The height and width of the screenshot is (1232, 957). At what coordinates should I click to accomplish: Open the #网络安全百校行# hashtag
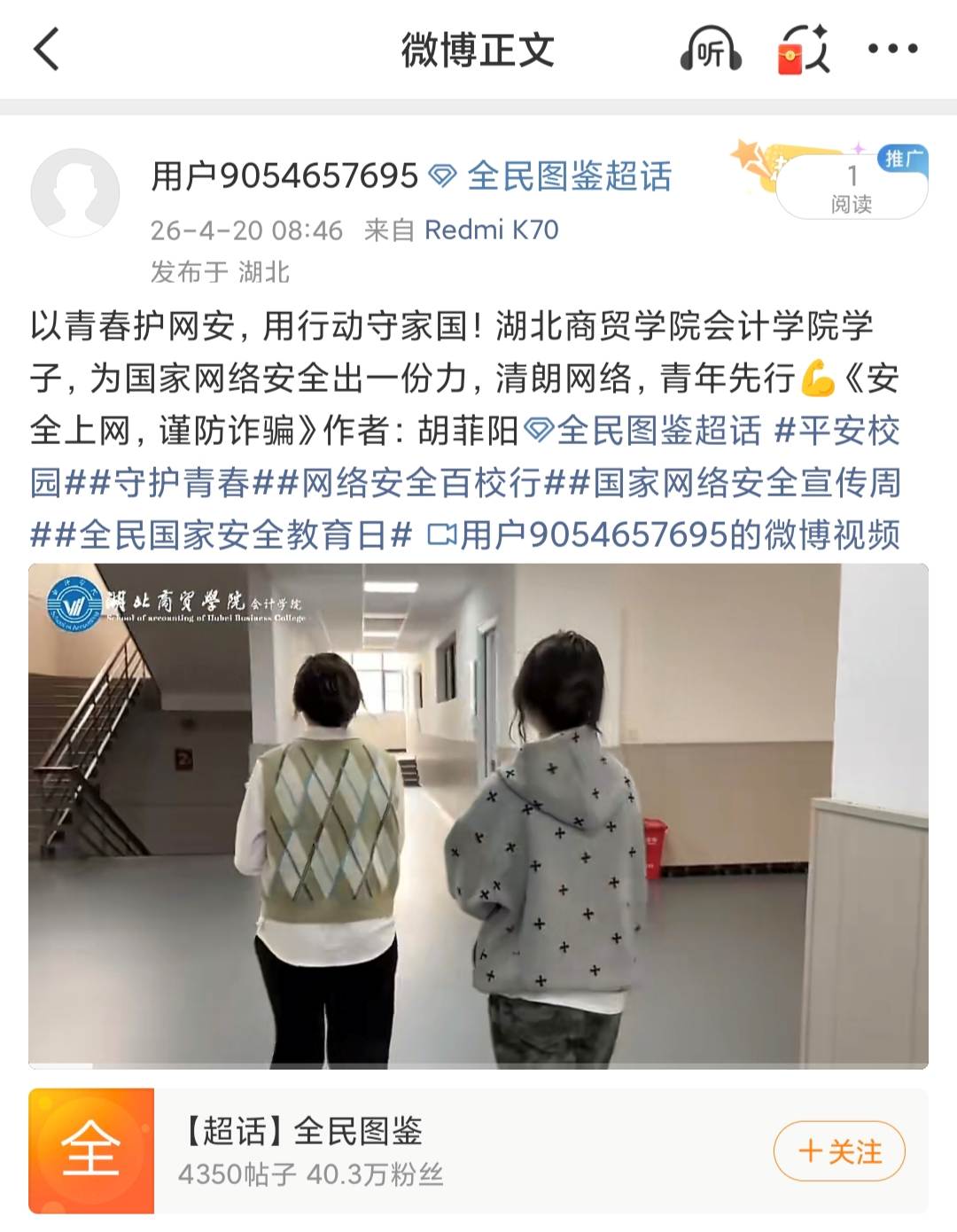click(421, 483)
